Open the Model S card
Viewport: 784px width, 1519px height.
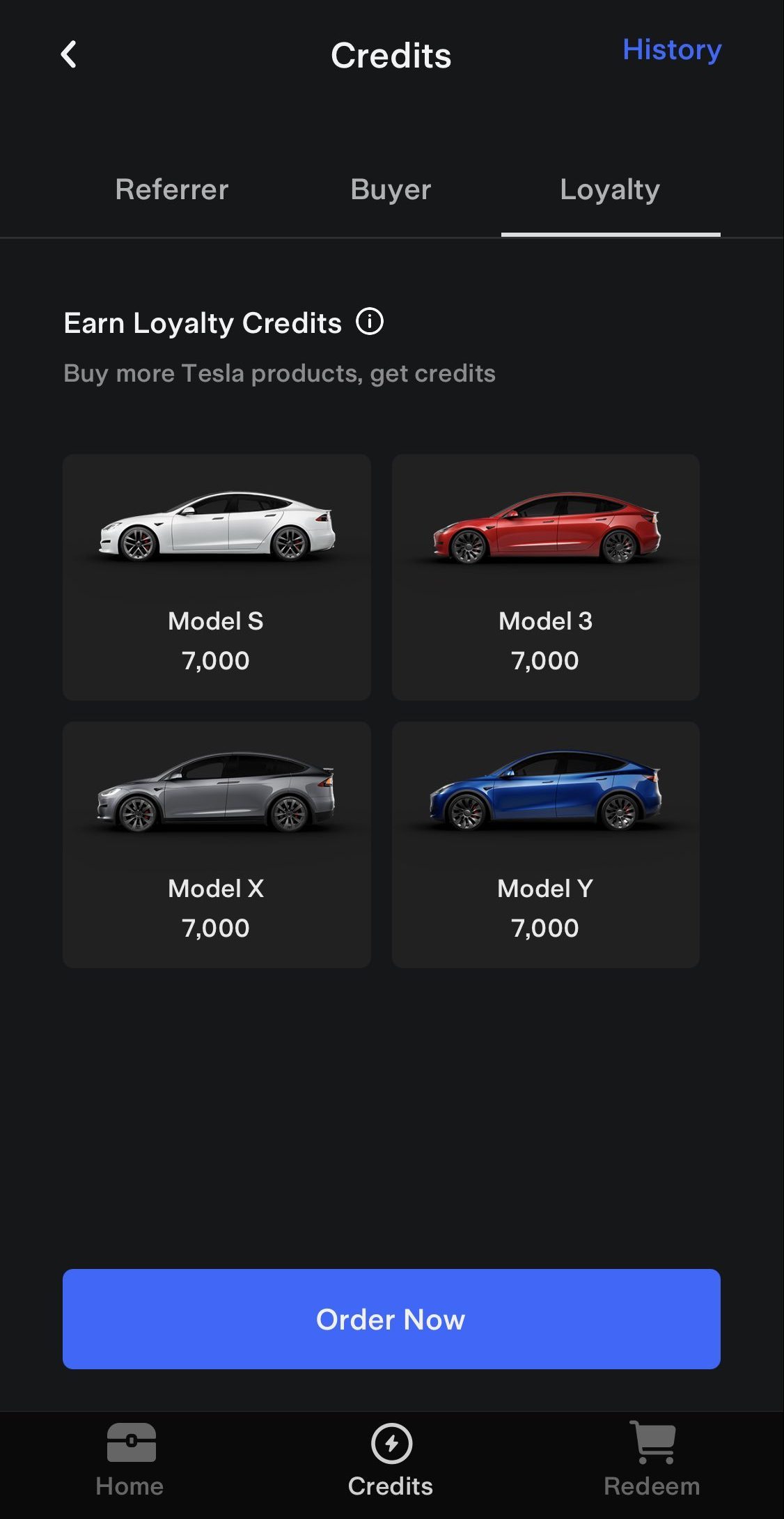tap(217, 577)
